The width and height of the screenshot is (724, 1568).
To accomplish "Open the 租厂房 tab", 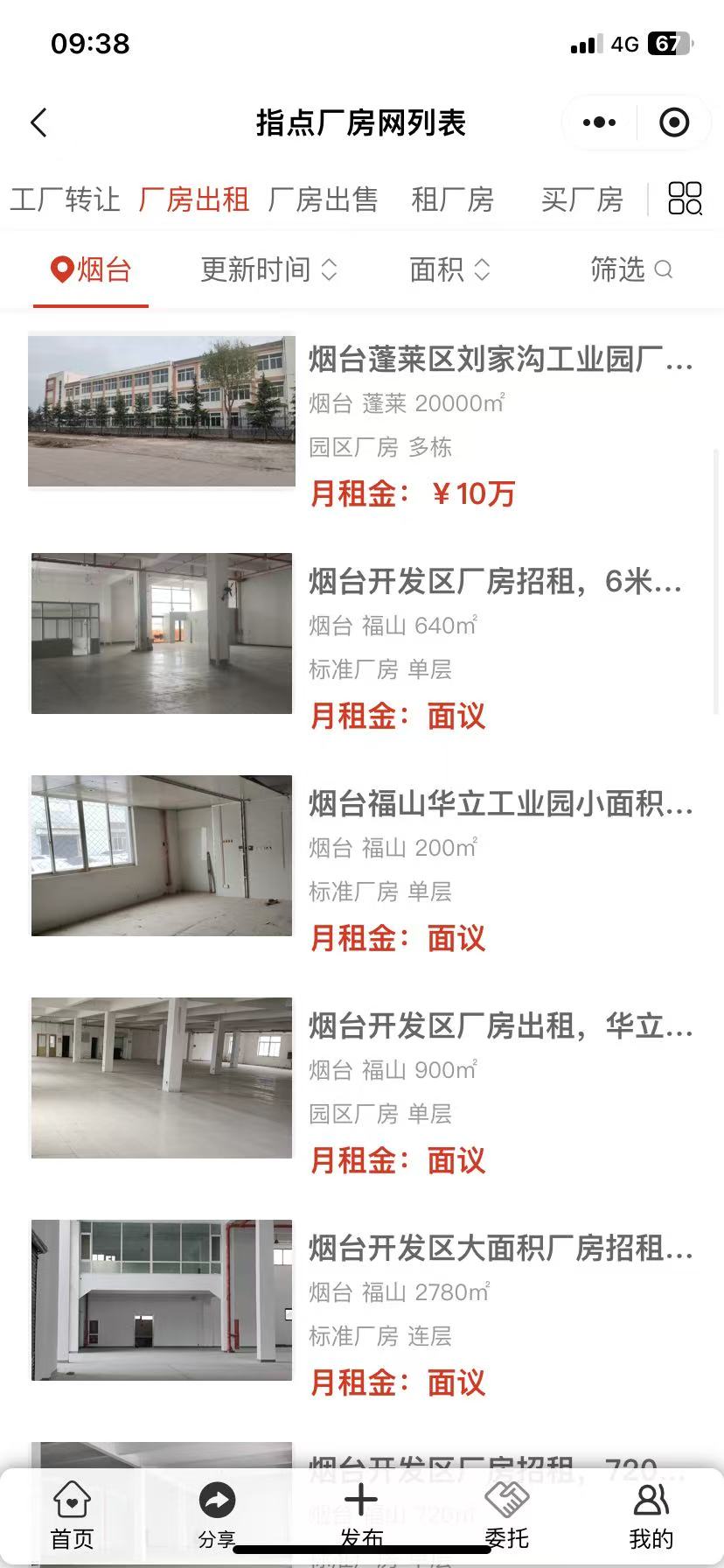I will (x=453, y=199).
